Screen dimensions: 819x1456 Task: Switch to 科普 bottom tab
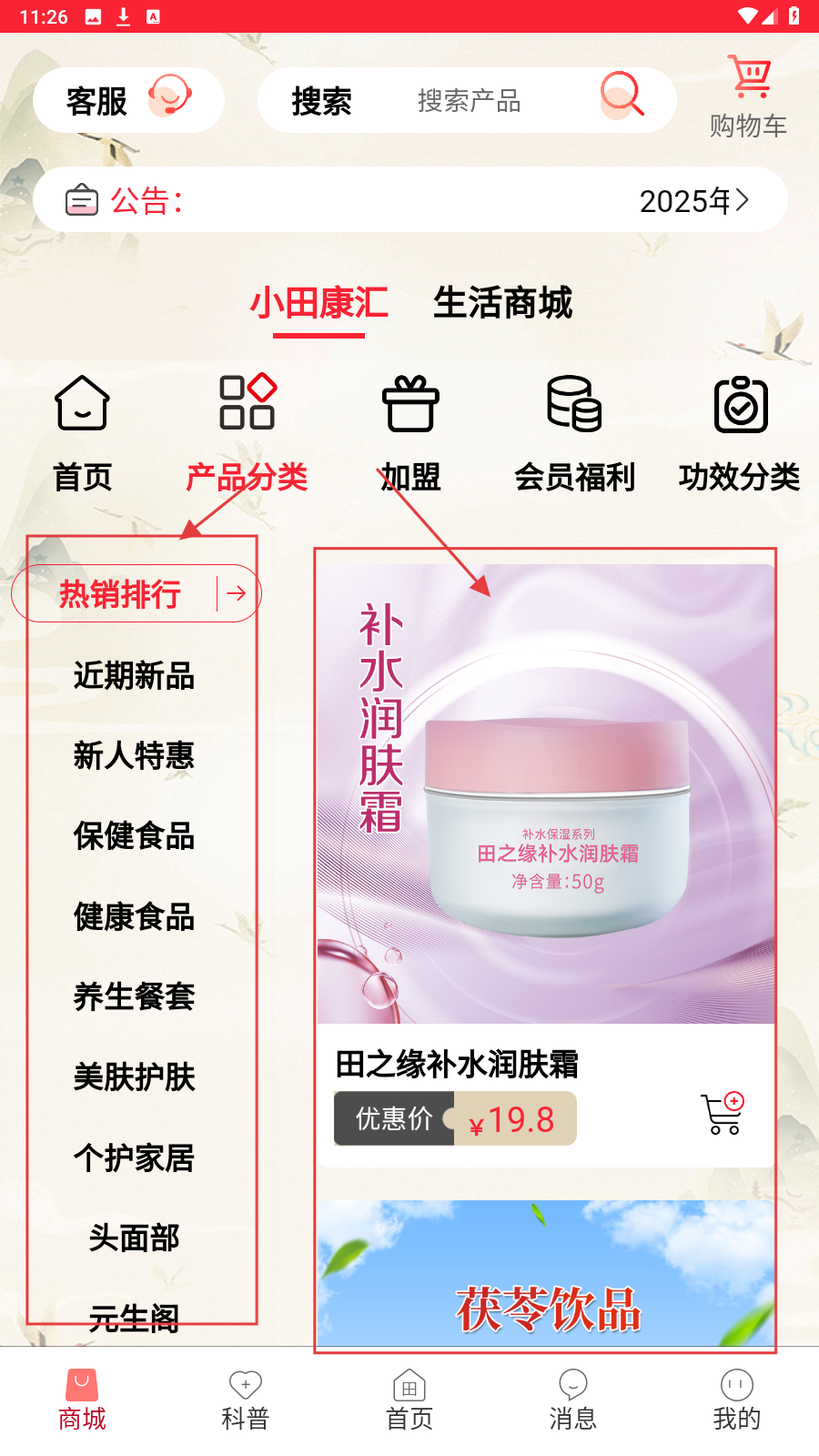[x=246, y=1400]
